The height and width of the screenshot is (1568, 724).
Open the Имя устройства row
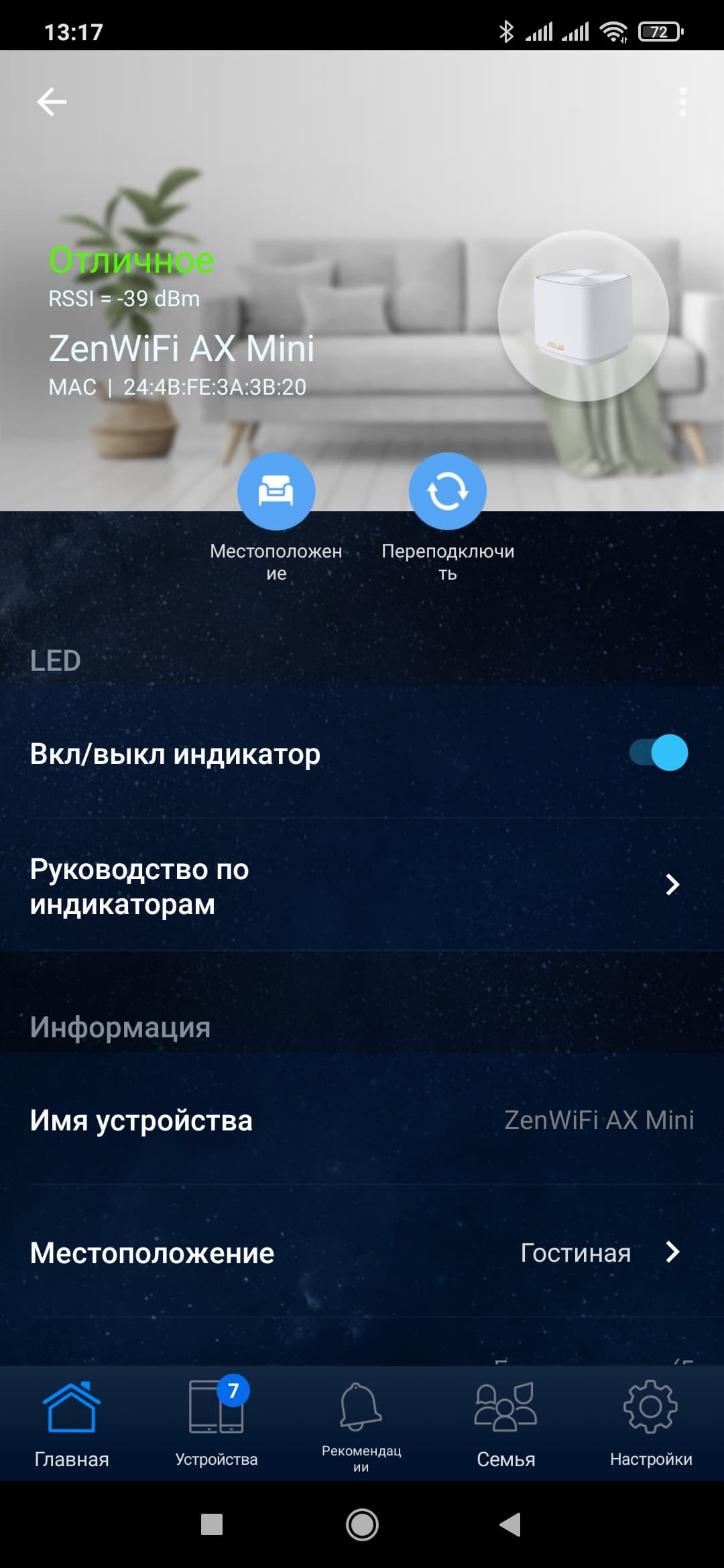coord(362,1120)
